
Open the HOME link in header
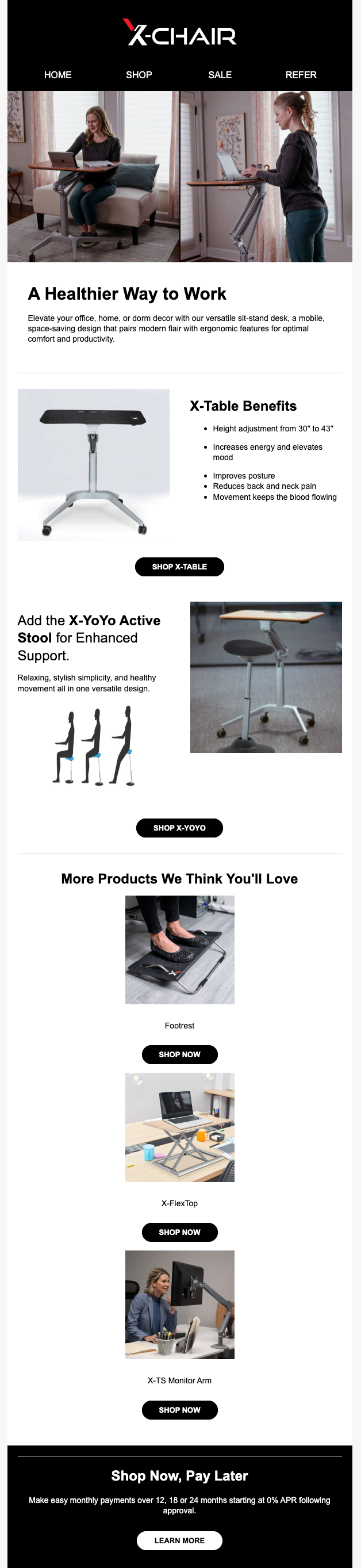(58, 75)
